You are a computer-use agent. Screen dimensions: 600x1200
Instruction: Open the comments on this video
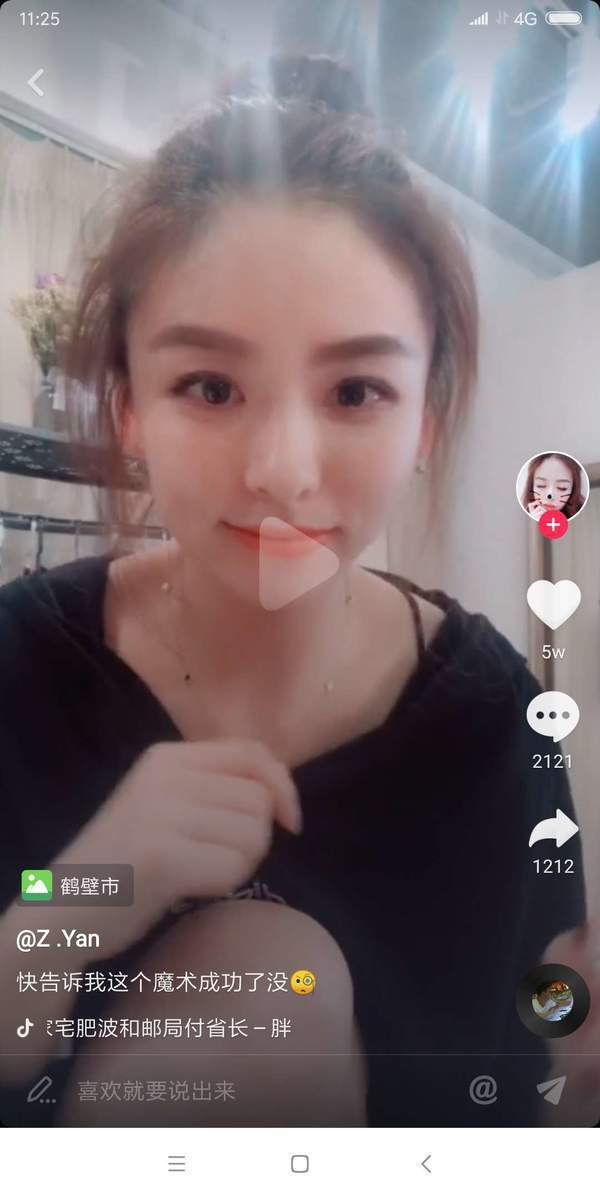pyautogui.click(x=552, y=717)
